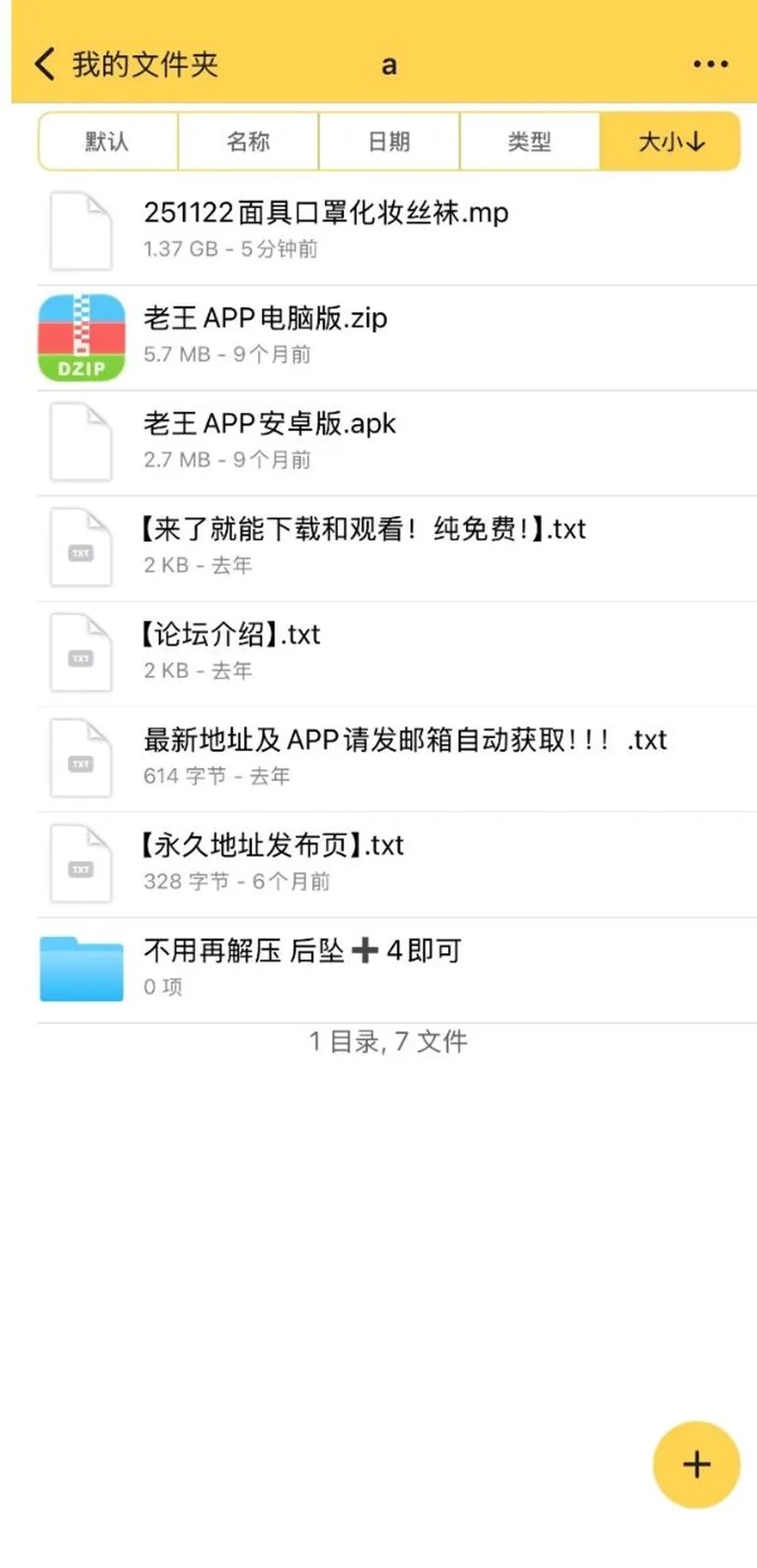Sort files by 默认
The image size is (757, 1568).
click(108, 142)
